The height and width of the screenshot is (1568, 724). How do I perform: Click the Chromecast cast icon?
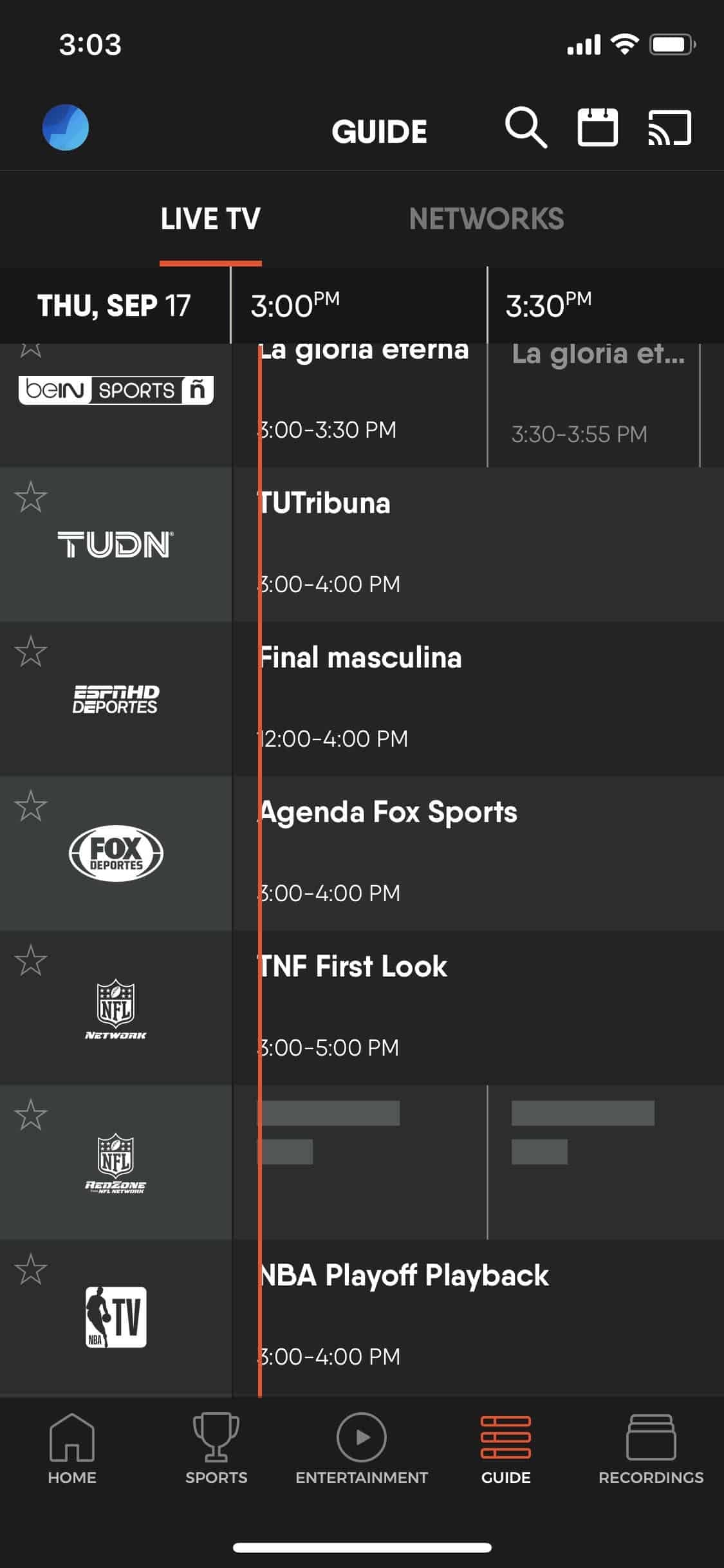671,129
